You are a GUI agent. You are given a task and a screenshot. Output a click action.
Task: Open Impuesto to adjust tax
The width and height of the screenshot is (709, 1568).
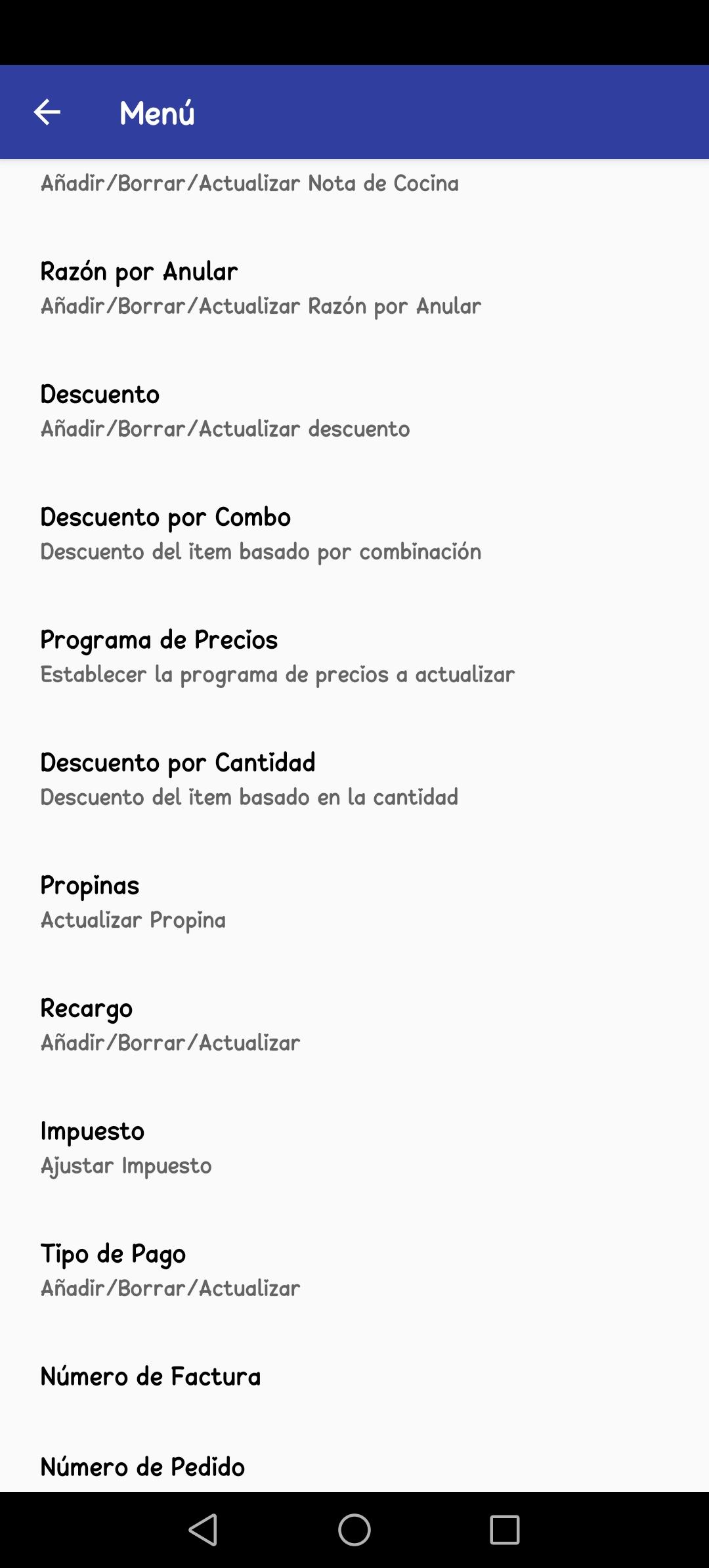(x=354, y=1148)
